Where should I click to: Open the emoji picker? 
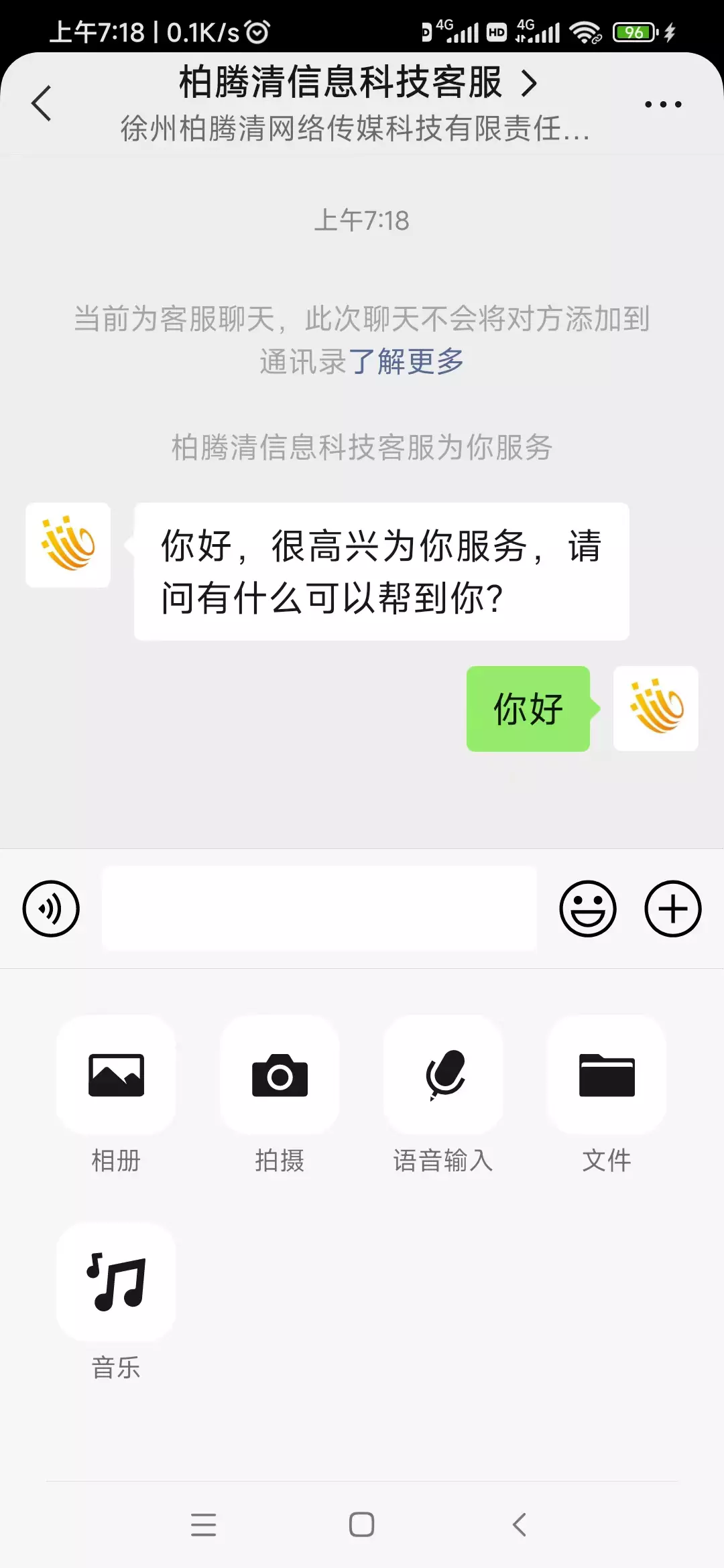coord(587,909)
